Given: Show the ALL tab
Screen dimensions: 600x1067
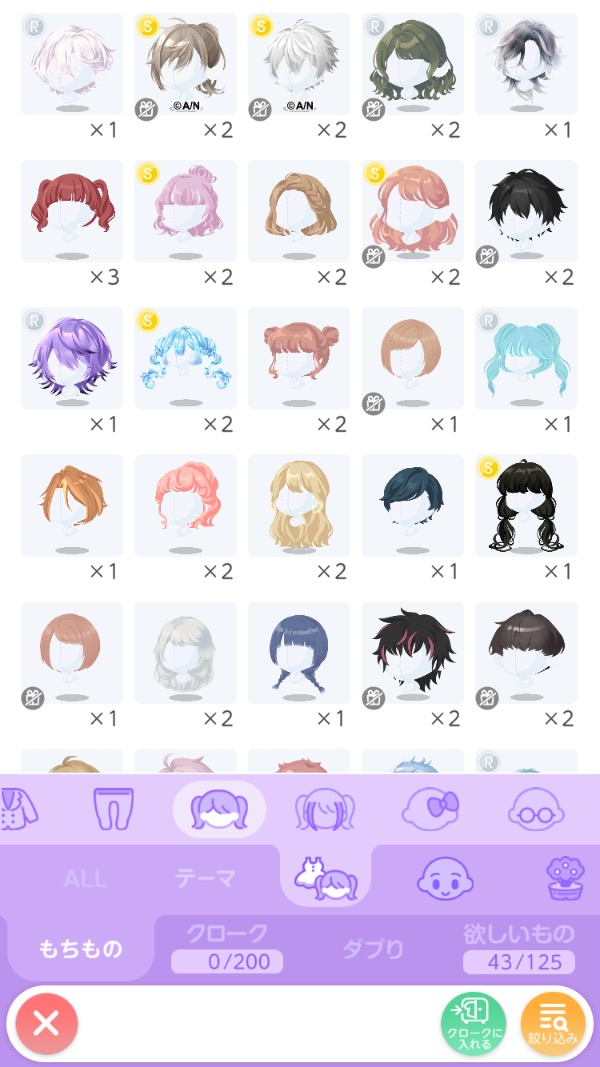Looking at the screenshot, I should pos(85,879).
